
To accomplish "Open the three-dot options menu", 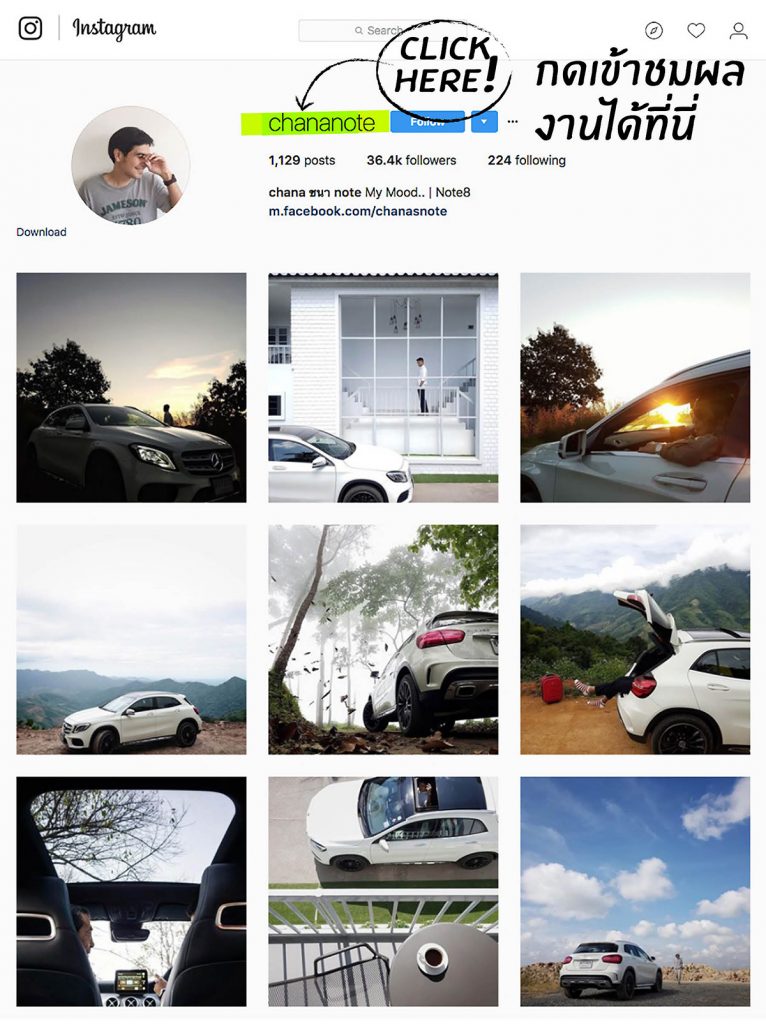I will click(x=513, y=121).
